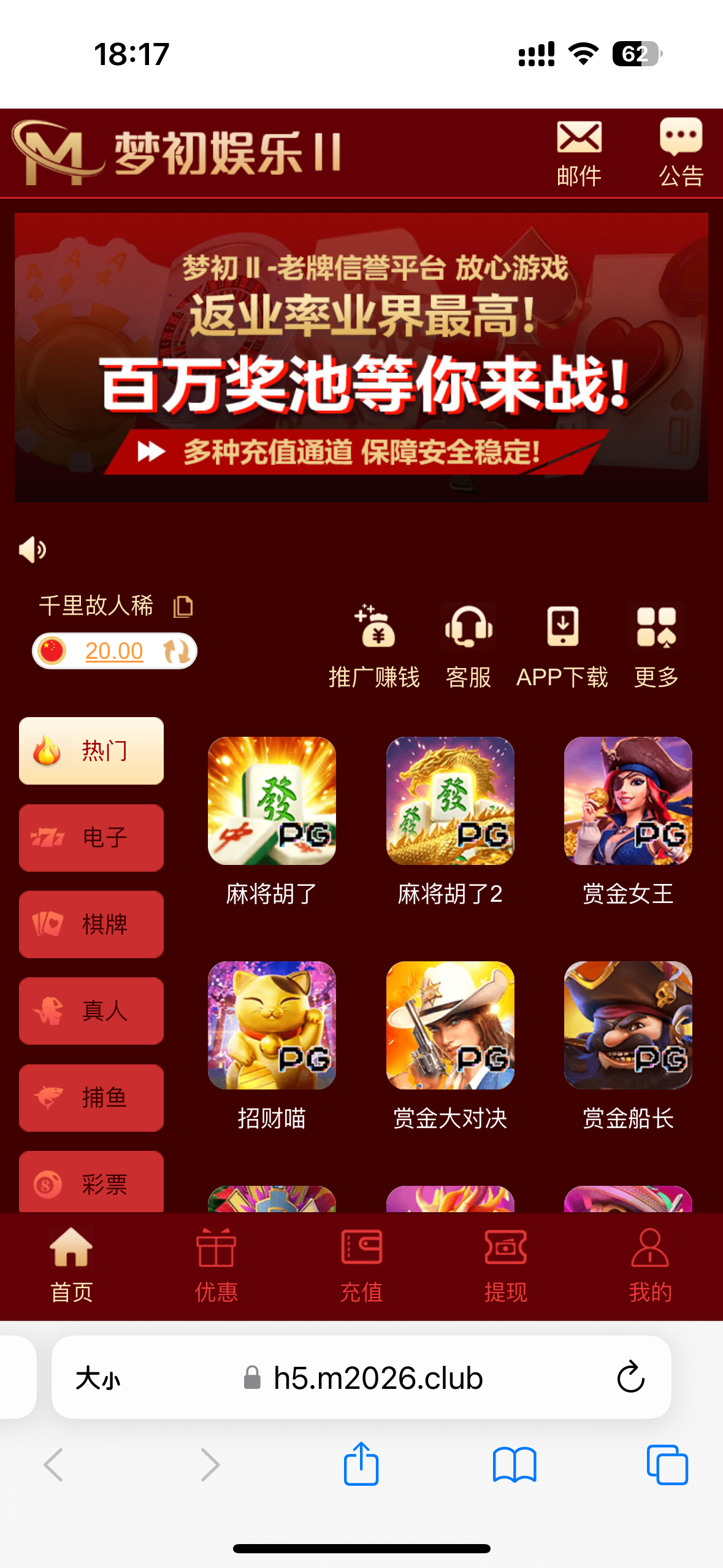Open the 我的 profile tab
This screenshot has width=723, height=1568.
(650, 1265)
